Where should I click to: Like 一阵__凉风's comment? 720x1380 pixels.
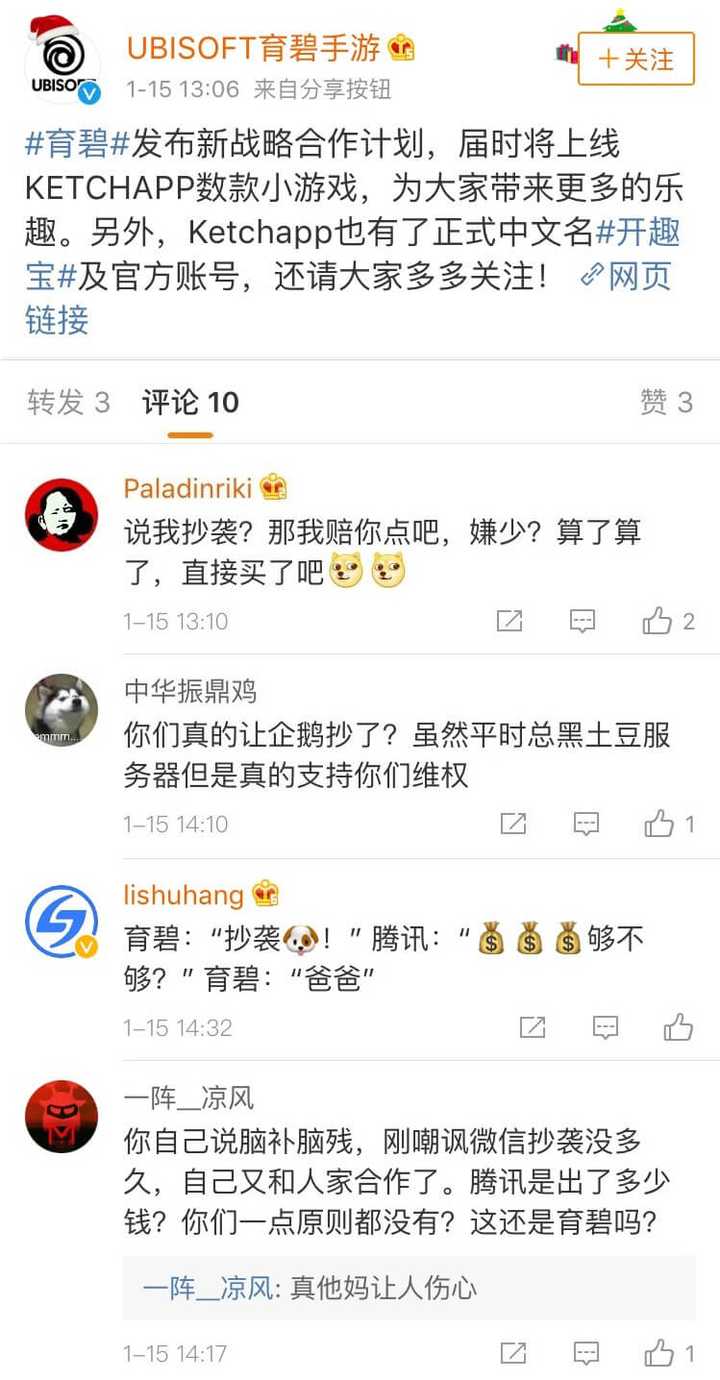click(660, 1354)
